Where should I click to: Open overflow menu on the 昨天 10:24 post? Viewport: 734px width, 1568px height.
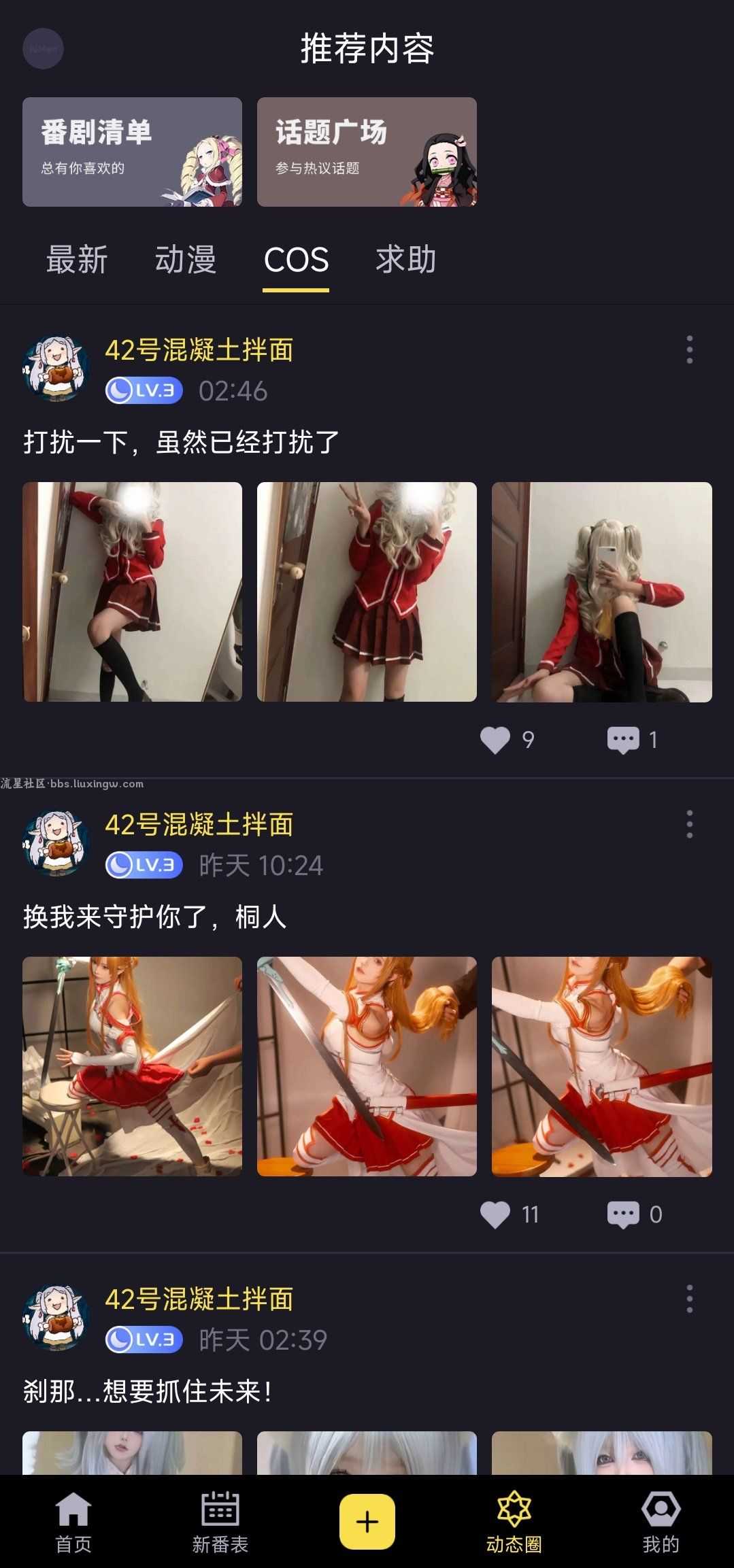(689, 824)
